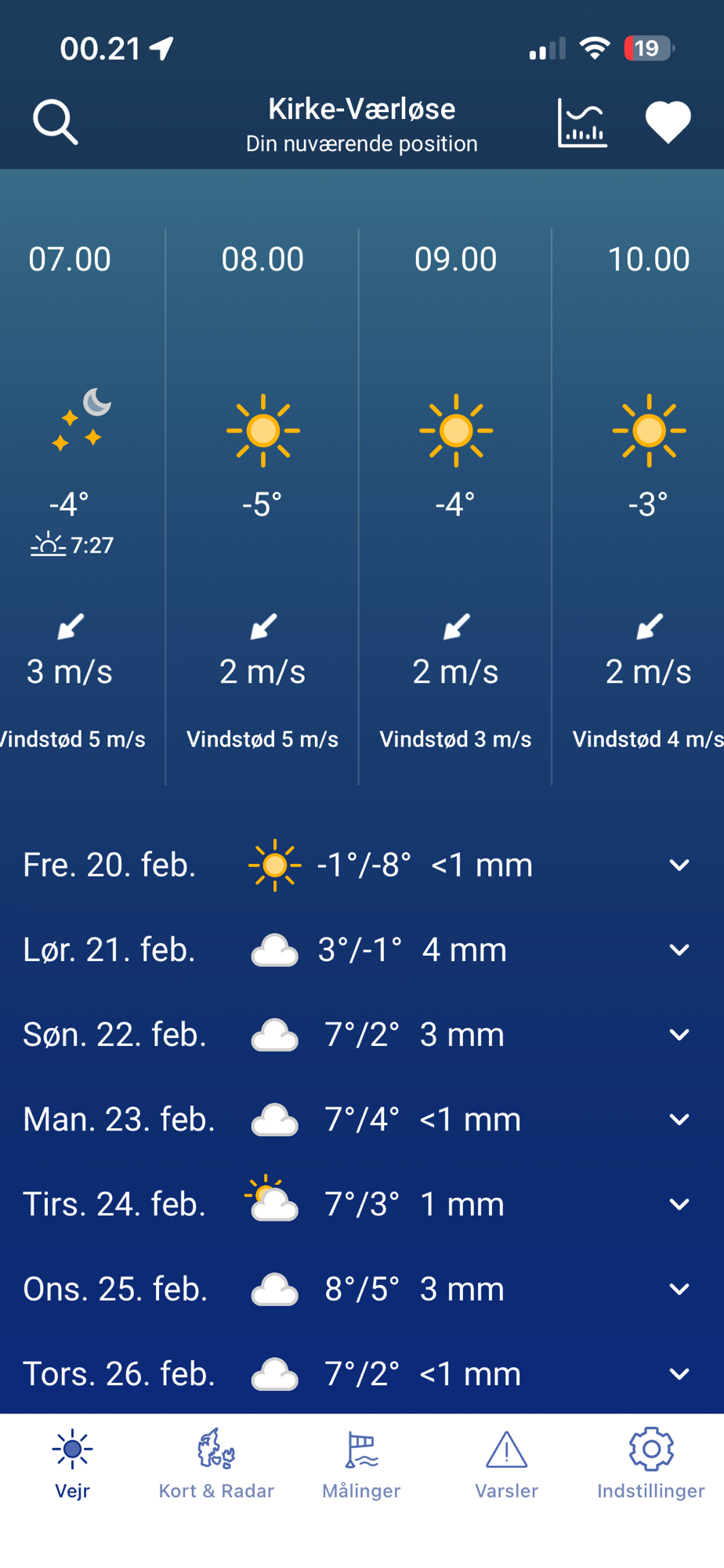724x1568 pixels.
Task: Show details for Søn. 22. feb.
Action: point(679,1034)
